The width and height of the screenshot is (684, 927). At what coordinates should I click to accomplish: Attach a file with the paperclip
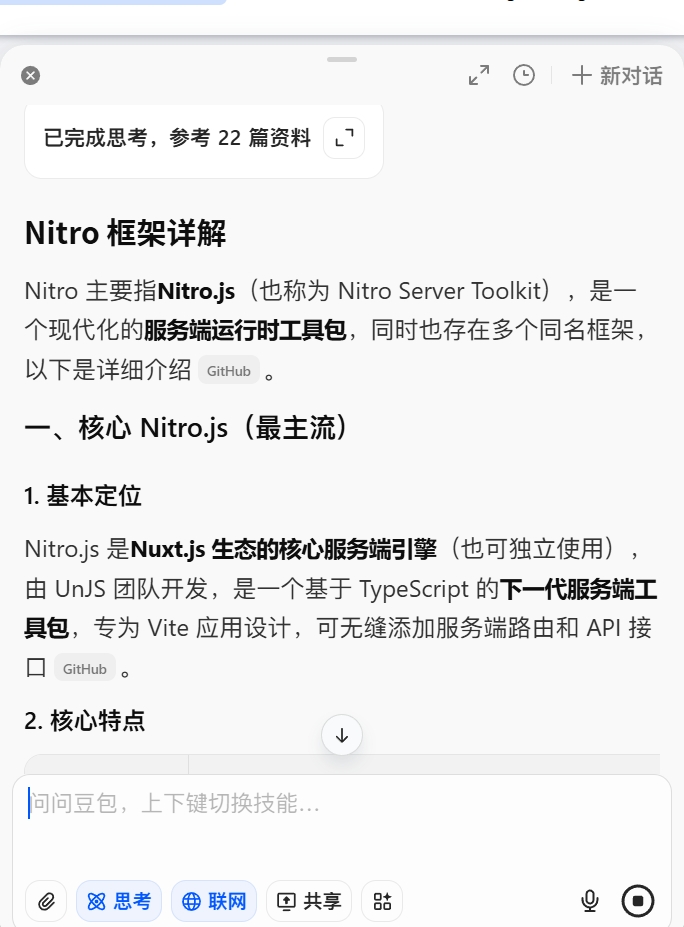(46, 901)
